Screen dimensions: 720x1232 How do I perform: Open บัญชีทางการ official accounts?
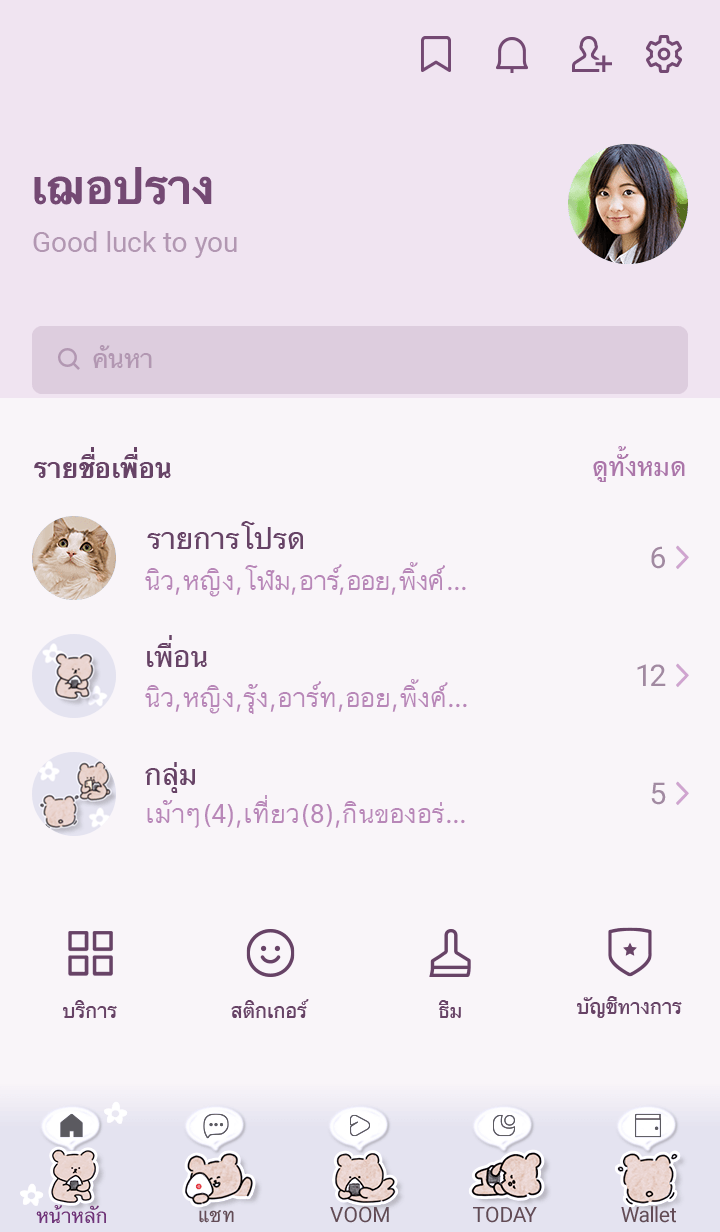tap(629, 972)
